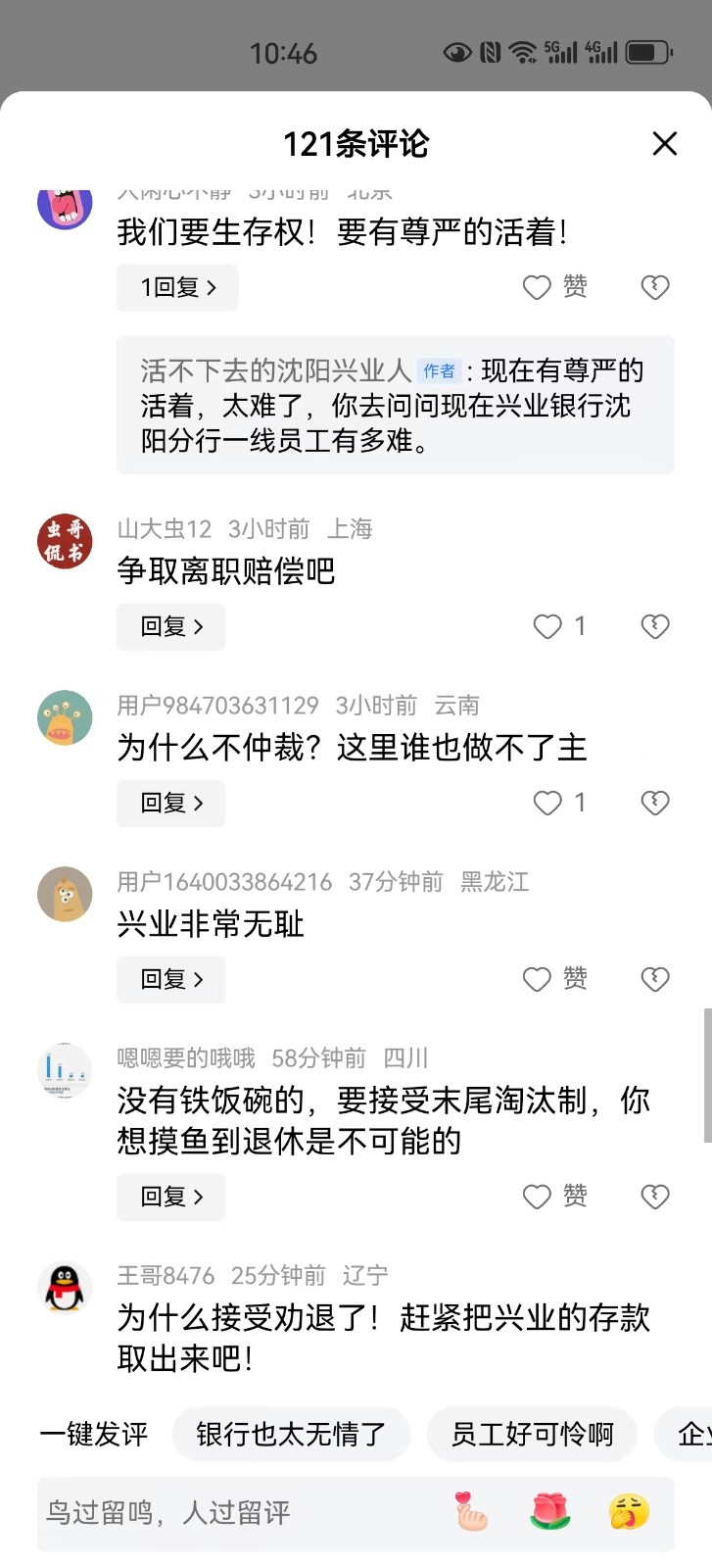Dislike the comment 要有尊严的活着
Image resolution: width=712 pixels, height=1568 pixels.
(654, 287)
